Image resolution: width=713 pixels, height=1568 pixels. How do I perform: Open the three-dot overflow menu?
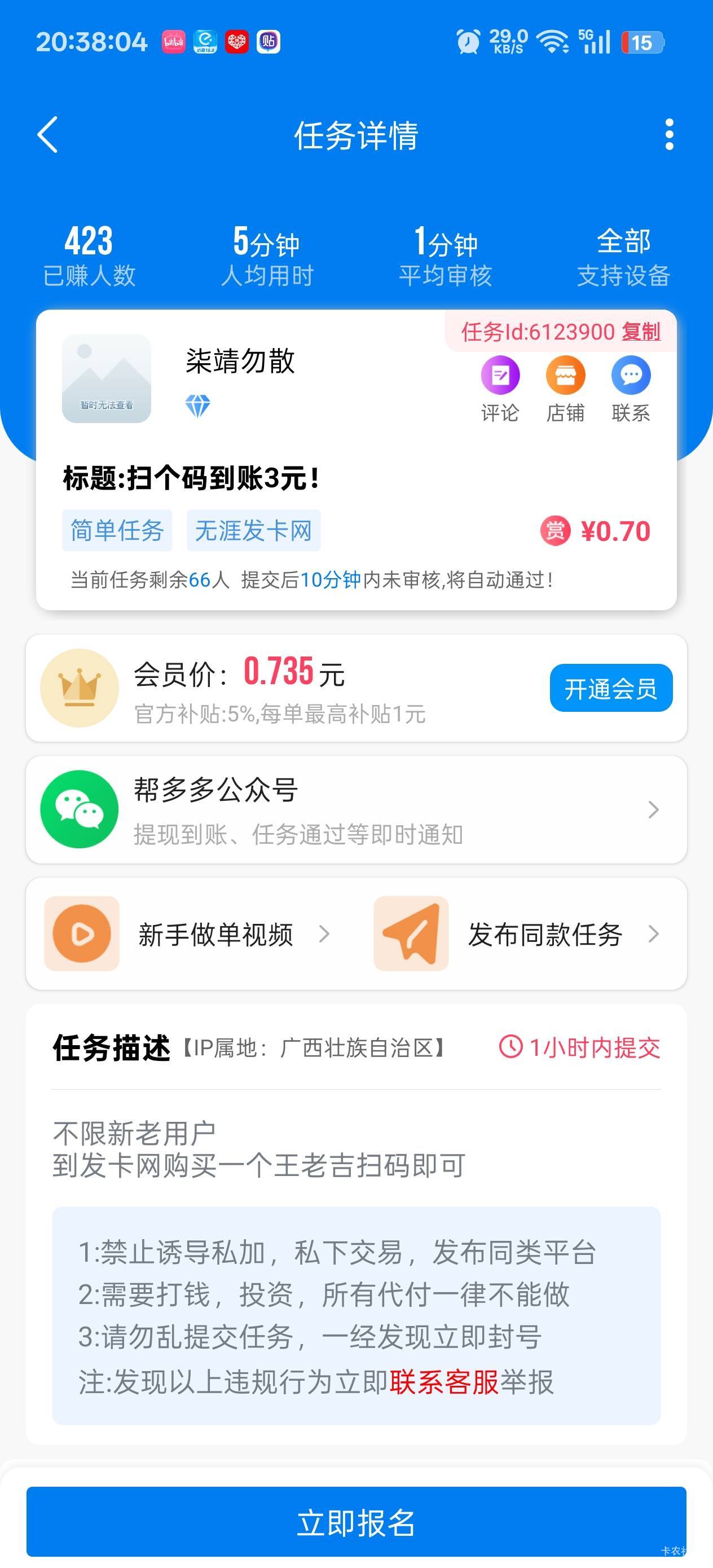pos(669,135)
